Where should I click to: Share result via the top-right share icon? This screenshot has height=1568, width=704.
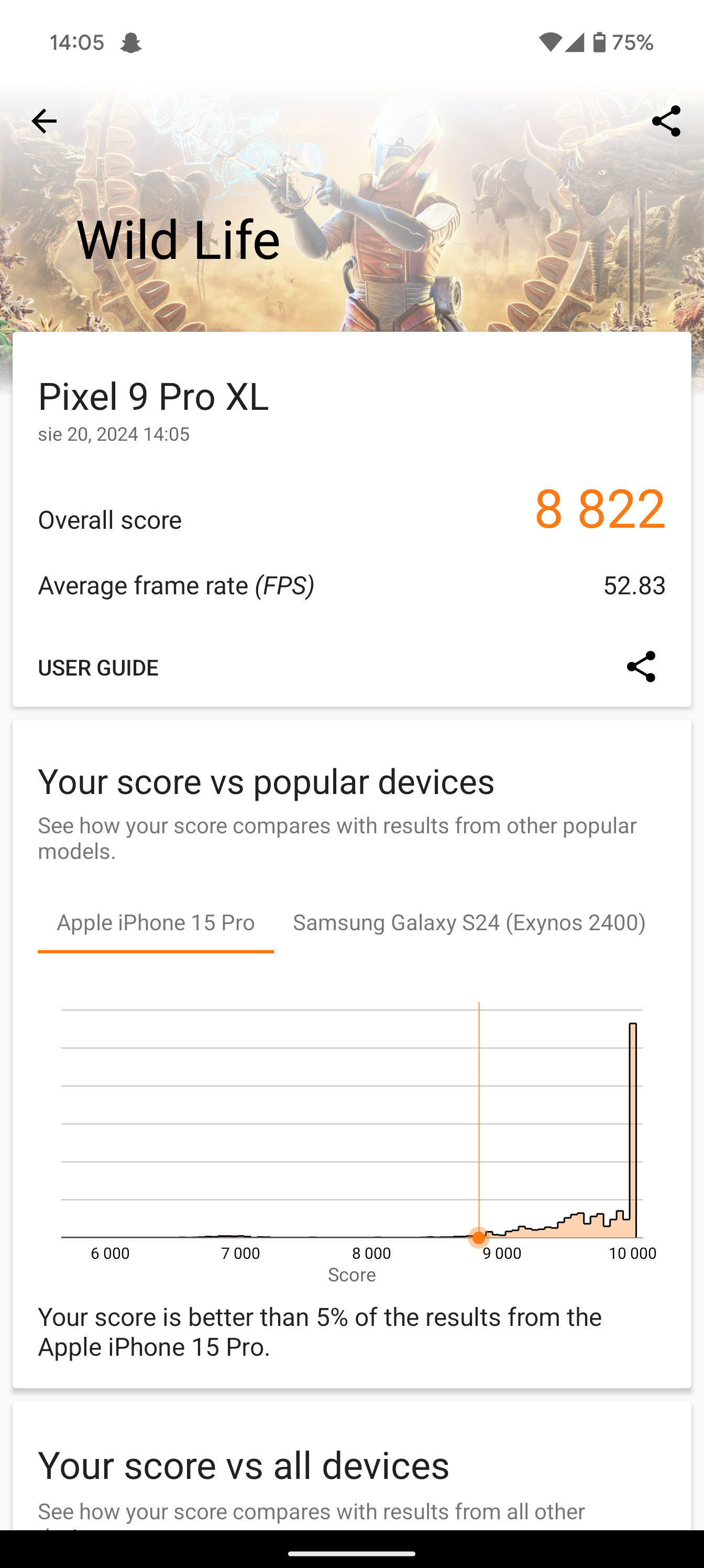[x=666, y=121]
